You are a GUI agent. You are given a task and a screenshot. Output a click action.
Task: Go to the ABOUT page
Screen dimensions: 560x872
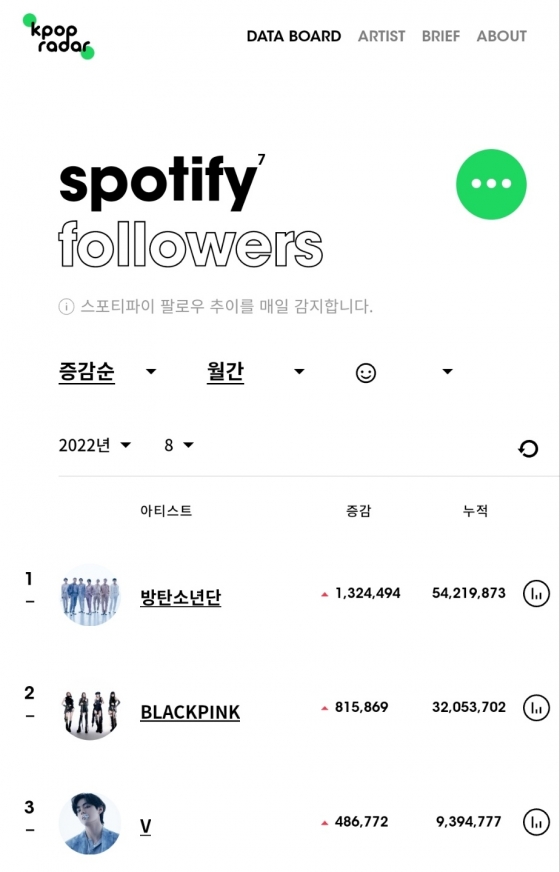502,36
